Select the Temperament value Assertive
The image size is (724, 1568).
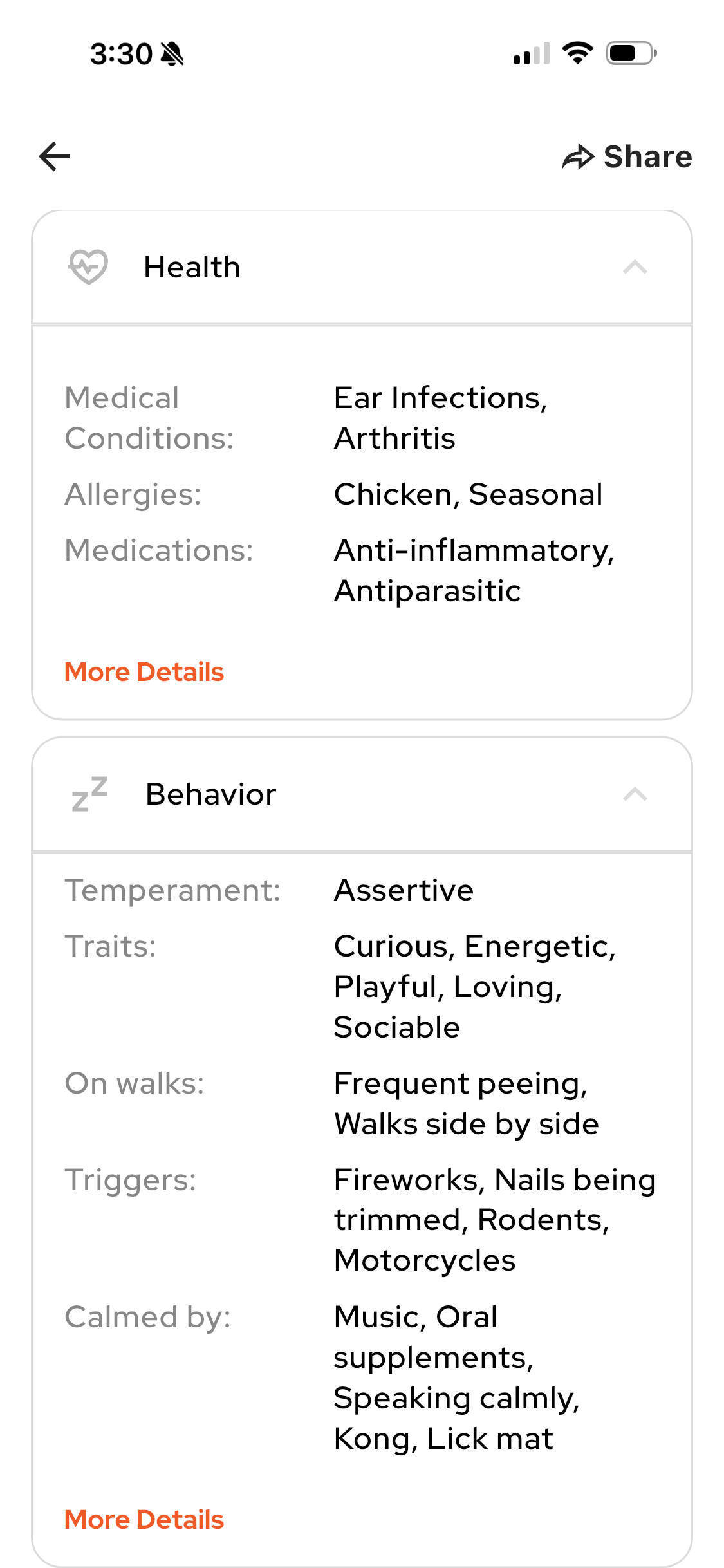click(403, 890)
